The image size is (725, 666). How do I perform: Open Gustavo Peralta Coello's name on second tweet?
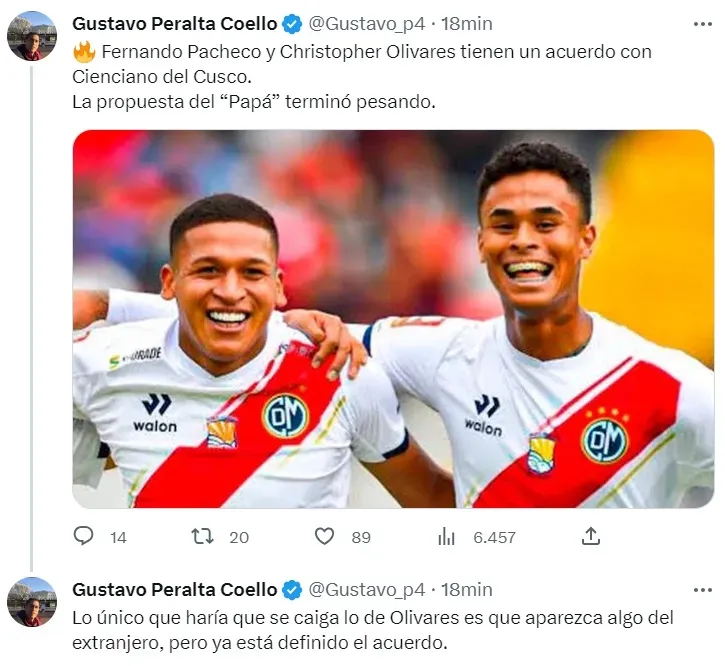tap(174, 589)
